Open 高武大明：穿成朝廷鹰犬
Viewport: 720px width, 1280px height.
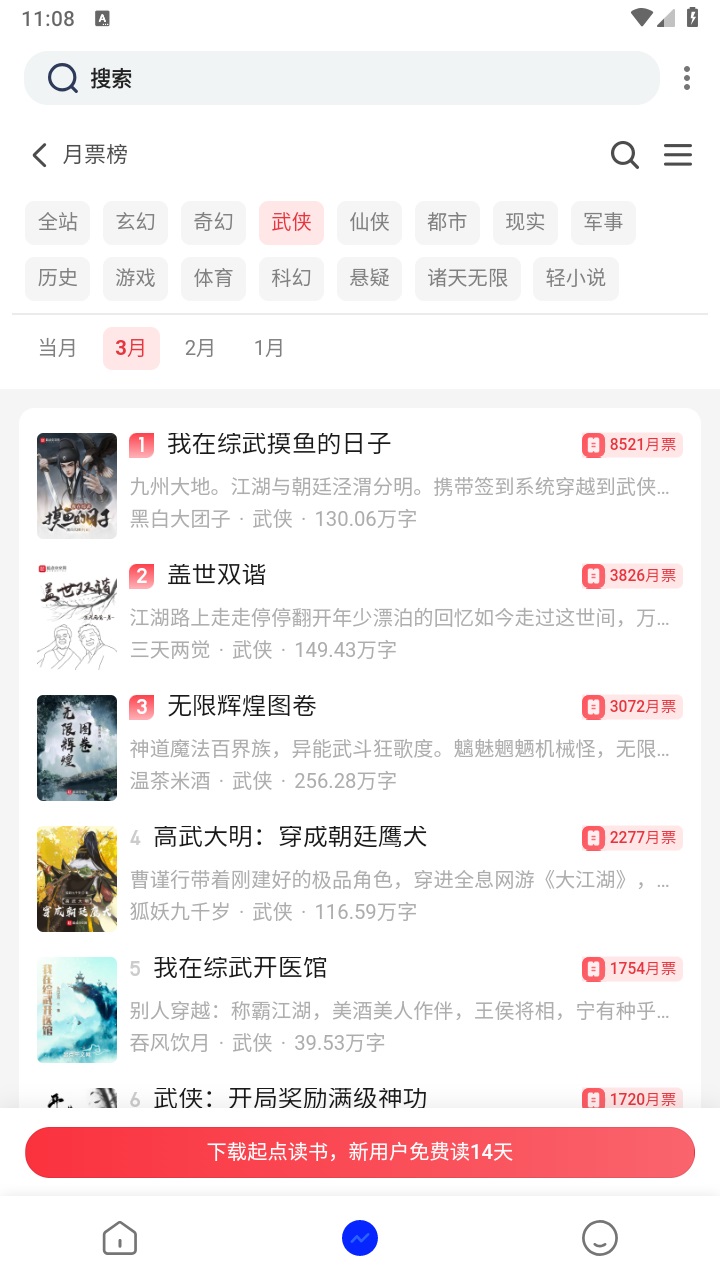pyautogui.click(x=290, y=837)
